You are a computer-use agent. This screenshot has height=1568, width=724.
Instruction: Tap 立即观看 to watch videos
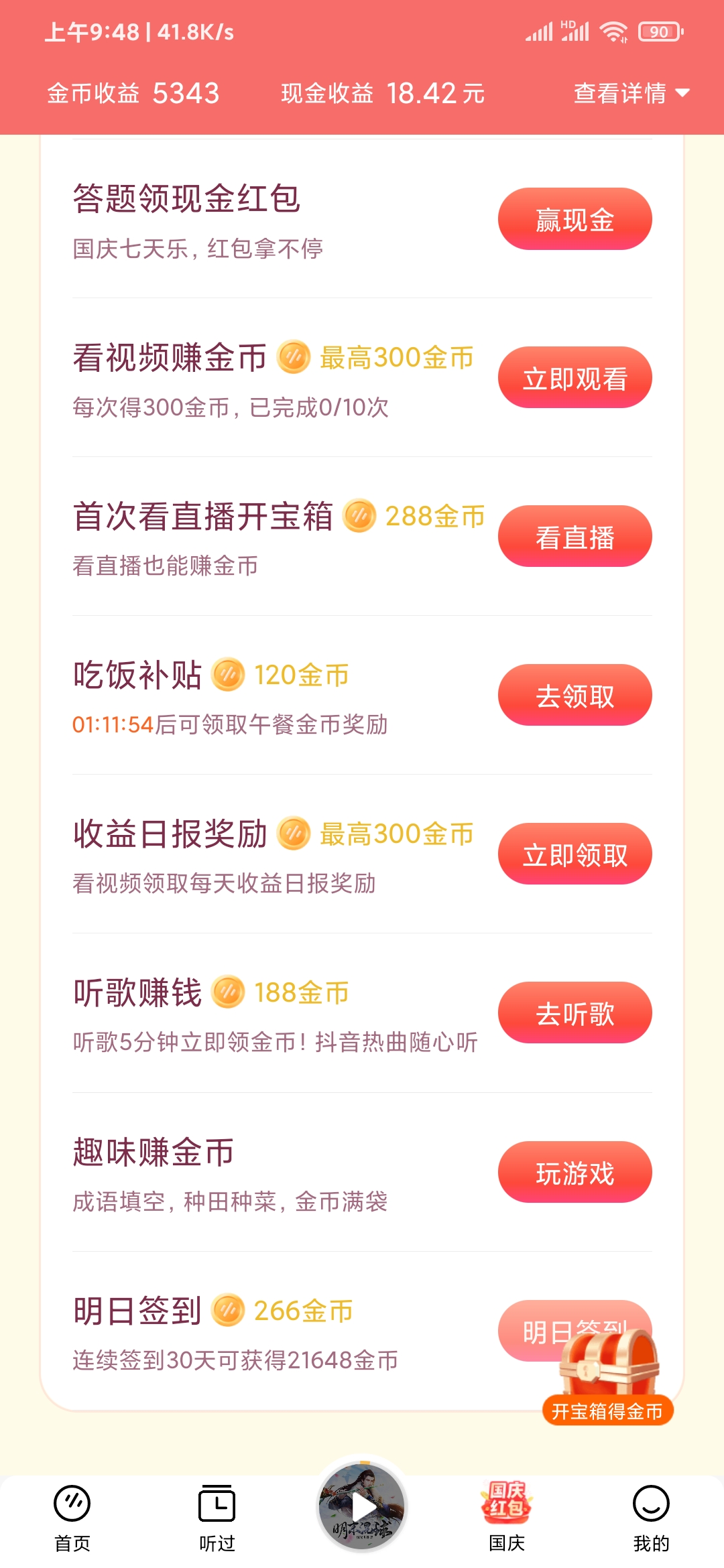click(575, 378)
